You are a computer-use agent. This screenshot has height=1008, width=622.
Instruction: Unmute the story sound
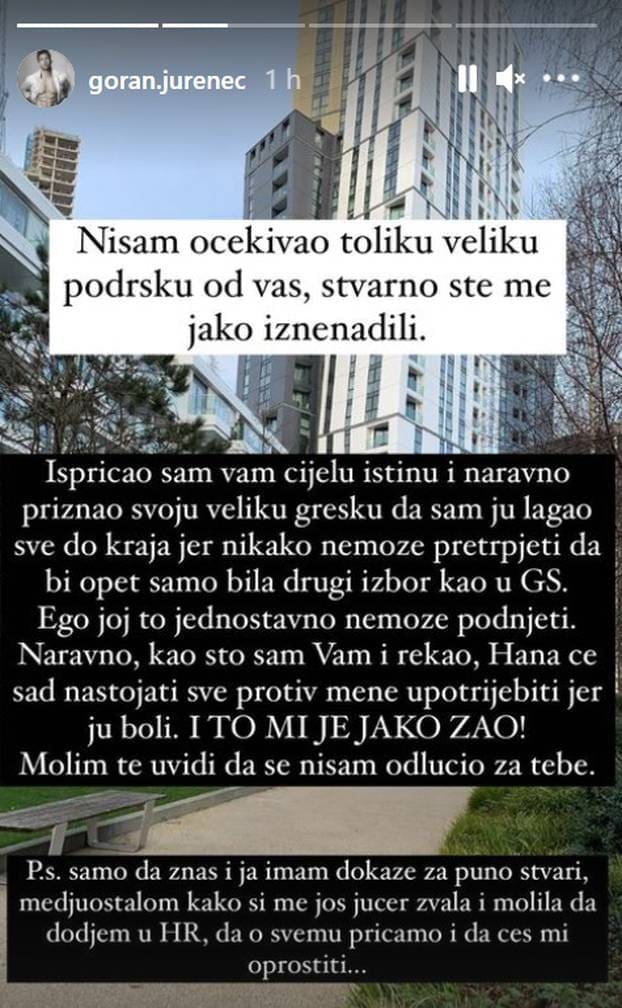pos(510,79)
